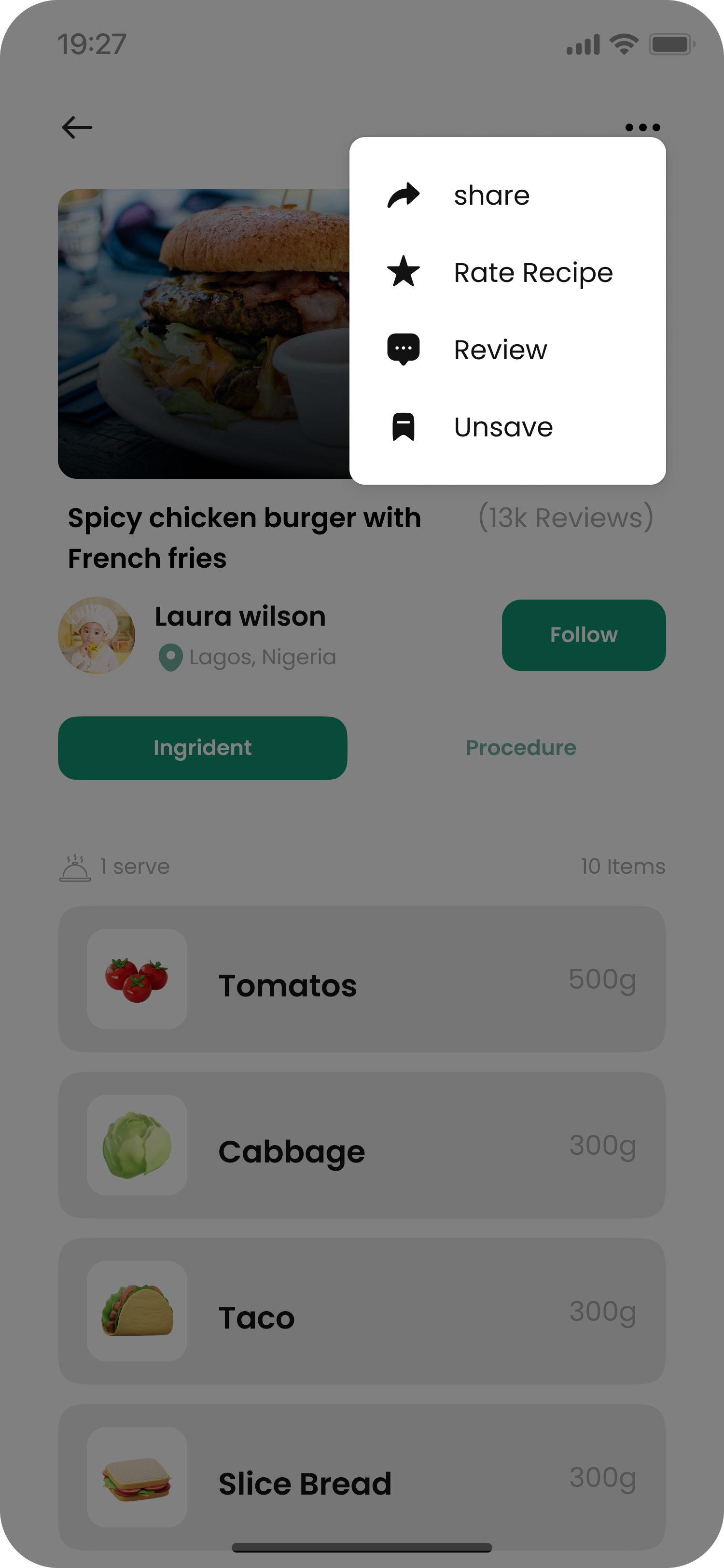The image size is (724, 1568).
Task: Open Laura wilson's profile picture
Action: 96,635
